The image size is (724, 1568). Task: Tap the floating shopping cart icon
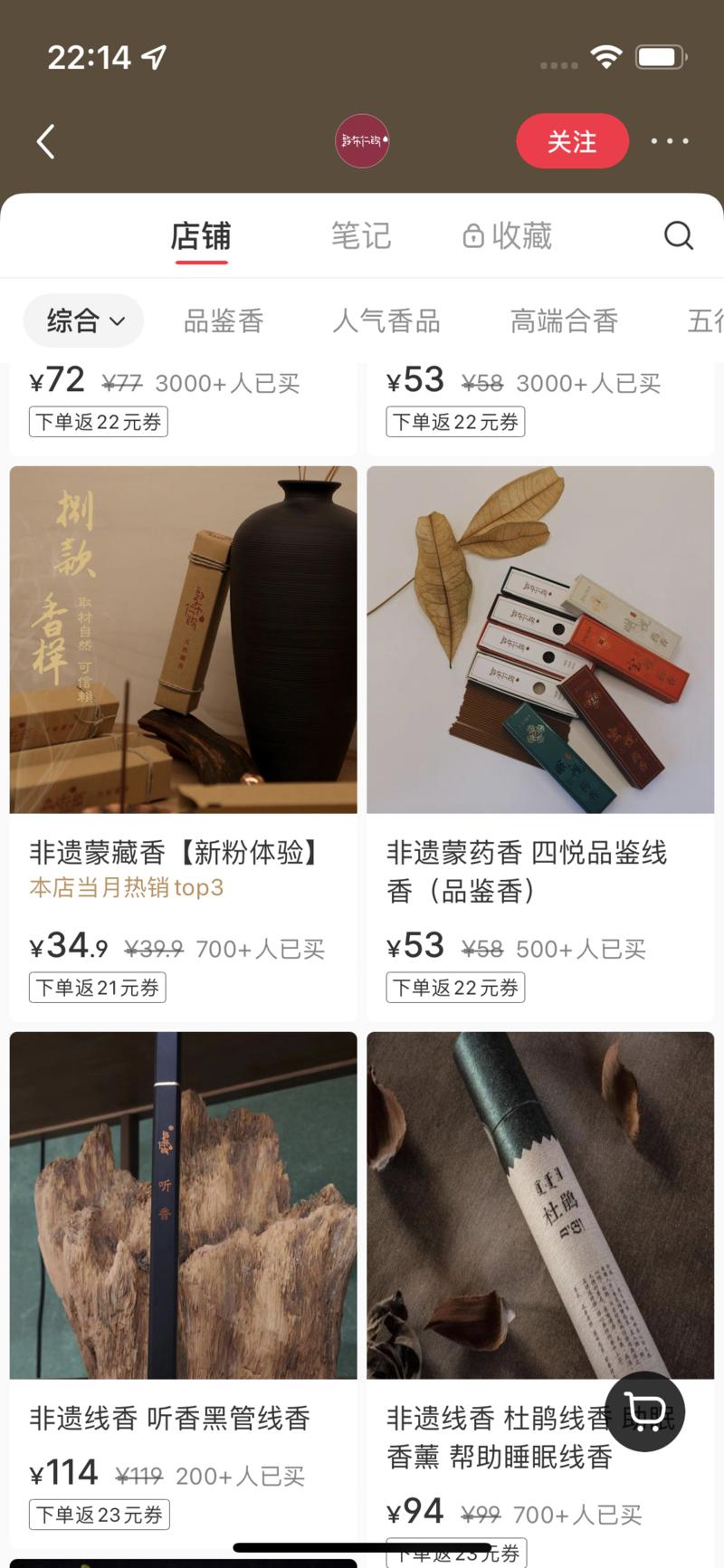pyautogui.click(x=644, y=1411)
